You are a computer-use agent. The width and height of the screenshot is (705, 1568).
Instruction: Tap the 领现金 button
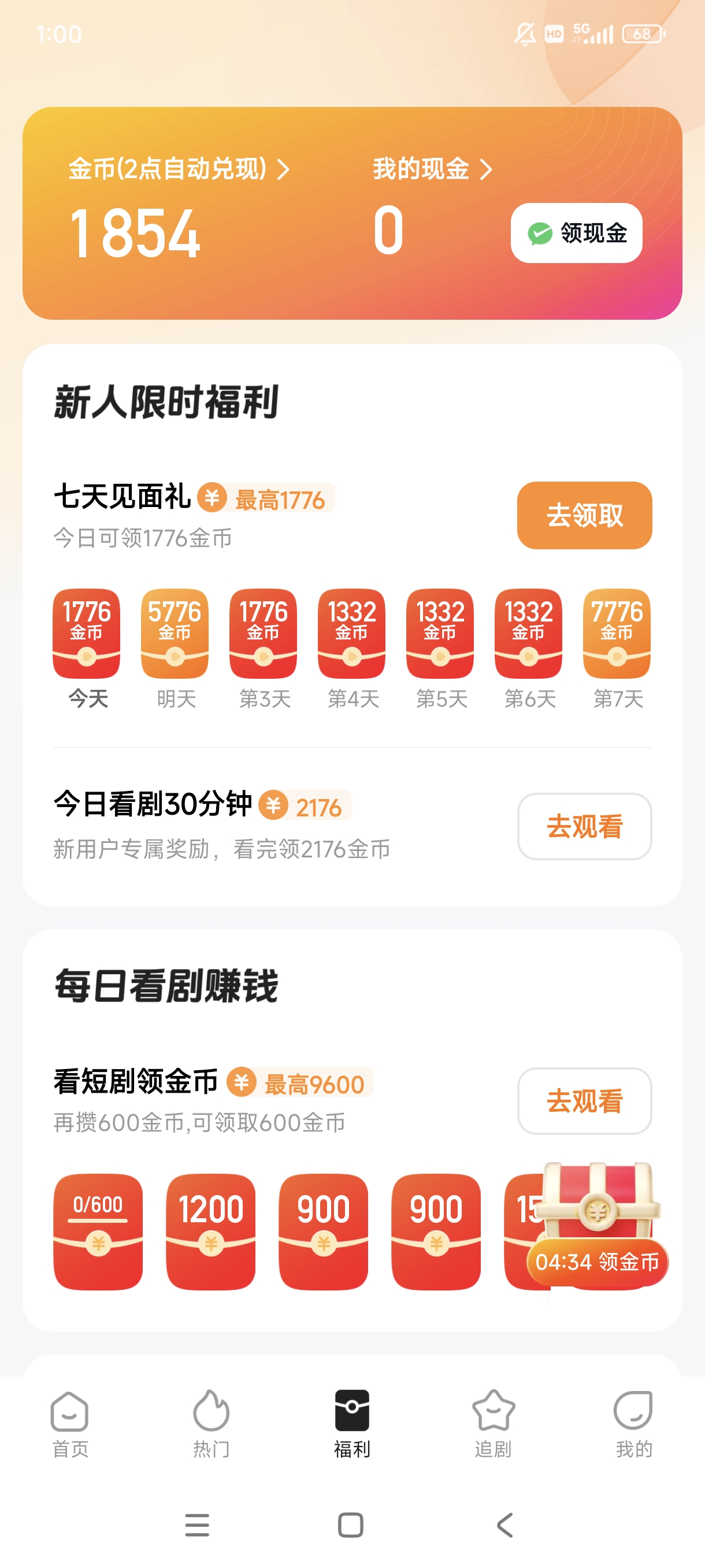[x=576, y=232]
